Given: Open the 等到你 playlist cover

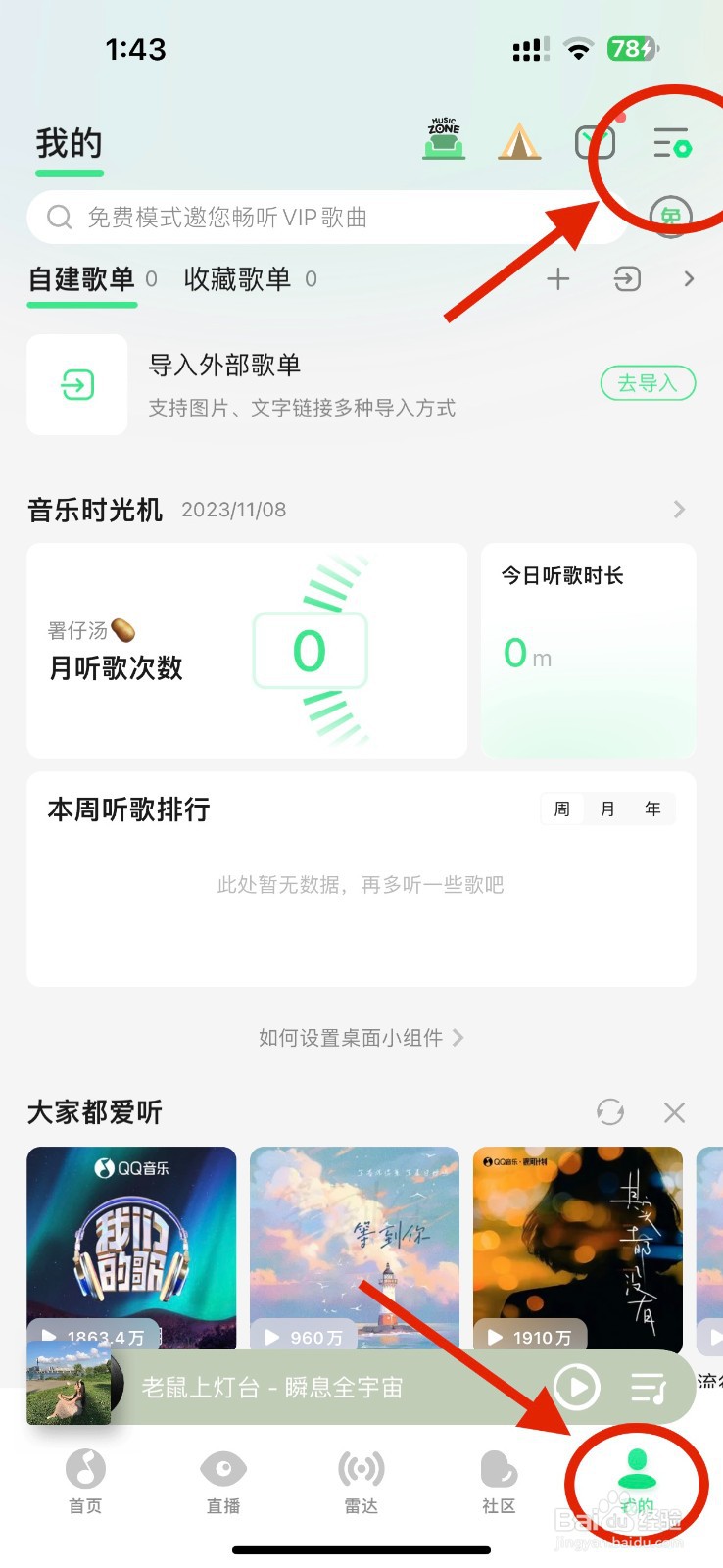Looking at the screenshot, I should tap(355, 1248).
